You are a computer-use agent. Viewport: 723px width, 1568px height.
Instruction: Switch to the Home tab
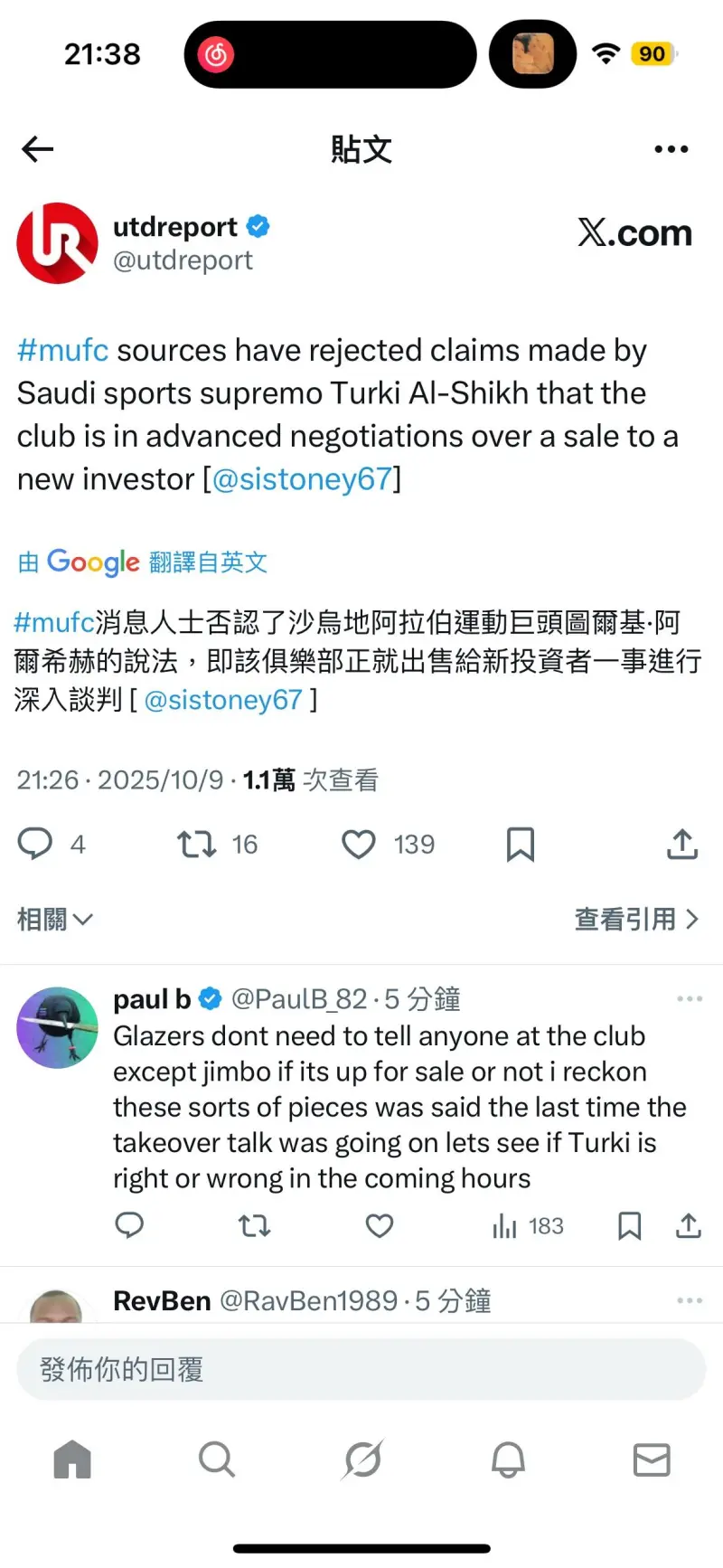[72, 1459]
